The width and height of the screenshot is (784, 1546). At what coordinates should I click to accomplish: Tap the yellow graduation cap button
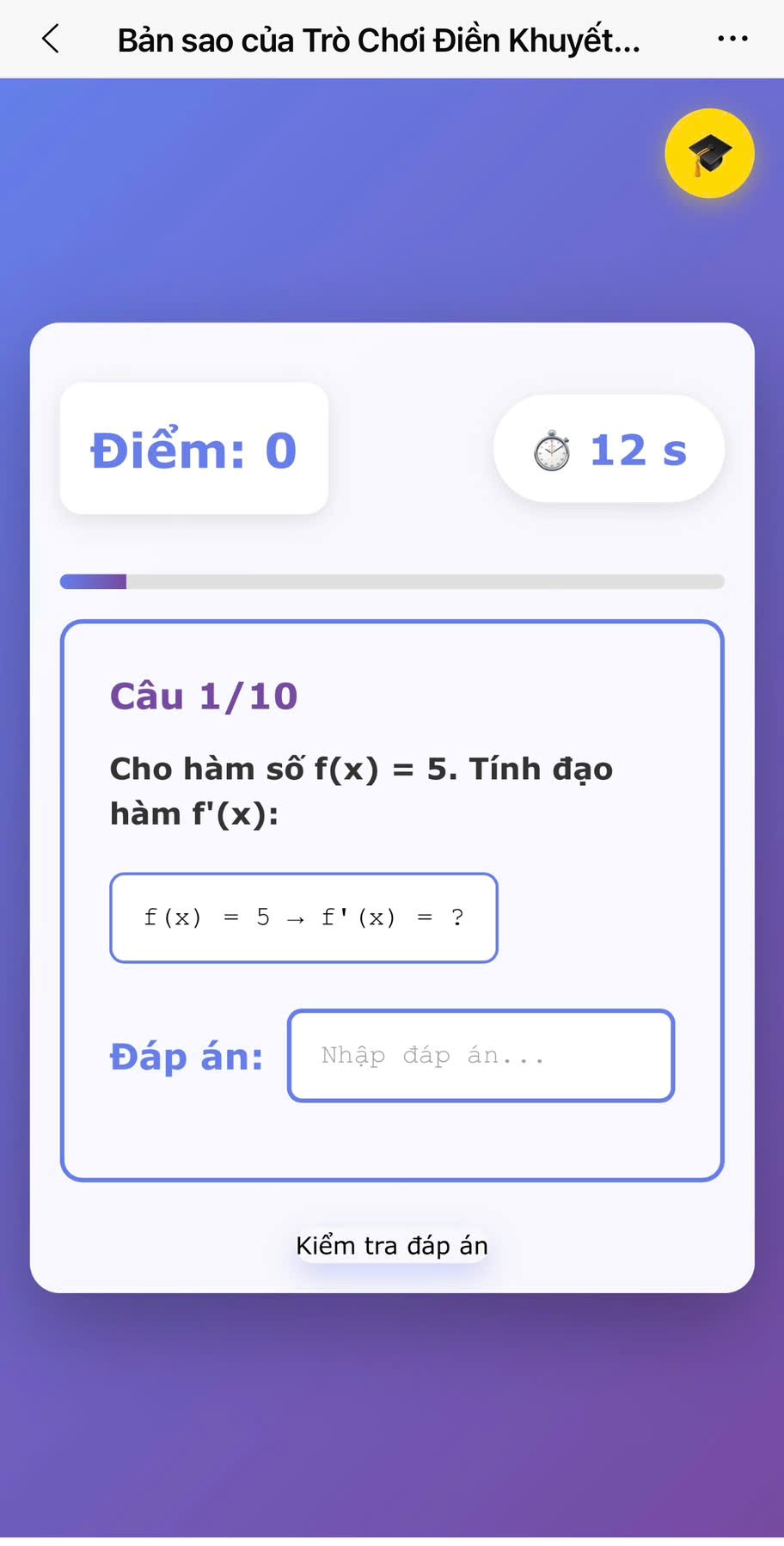(x=709, y=154)
